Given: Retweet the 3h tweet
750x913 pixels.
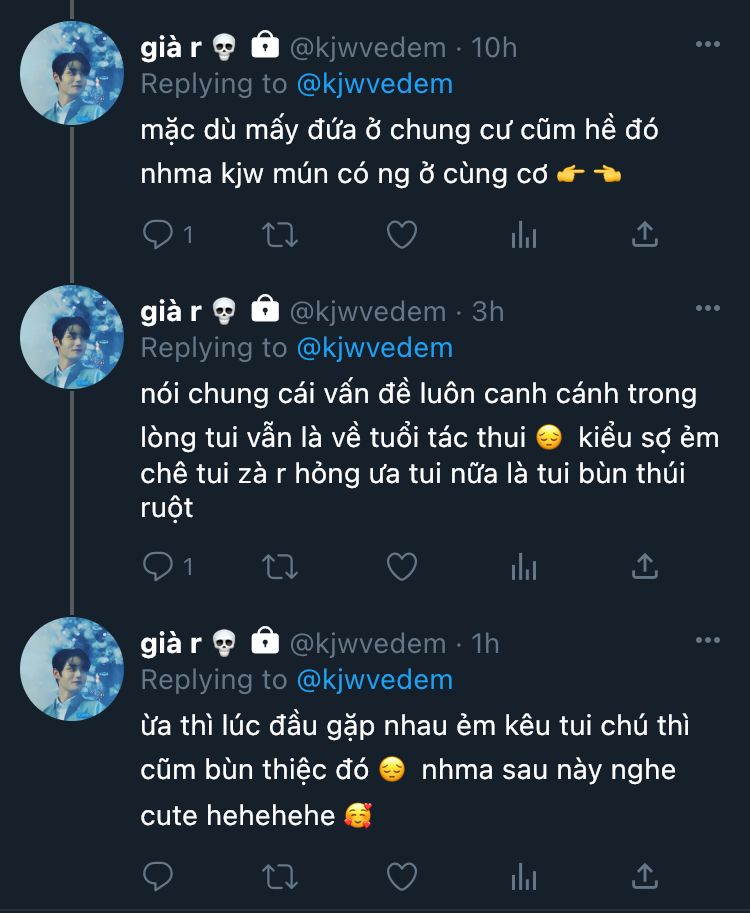Looking at the screenshot, I should pos(279,567).
